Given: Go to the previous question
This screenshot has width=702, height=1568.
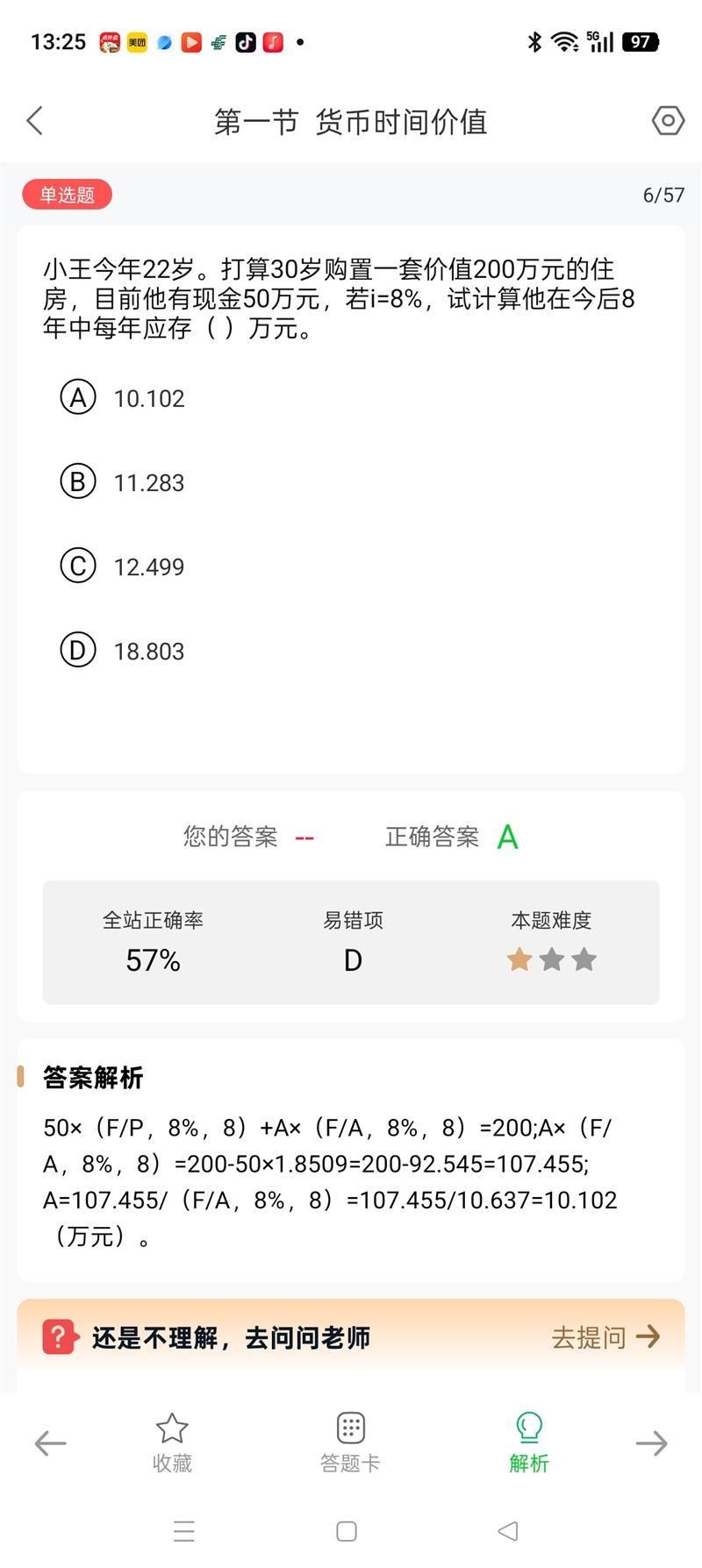Looking at the screenshot, I should click(x=50, y=1443).
